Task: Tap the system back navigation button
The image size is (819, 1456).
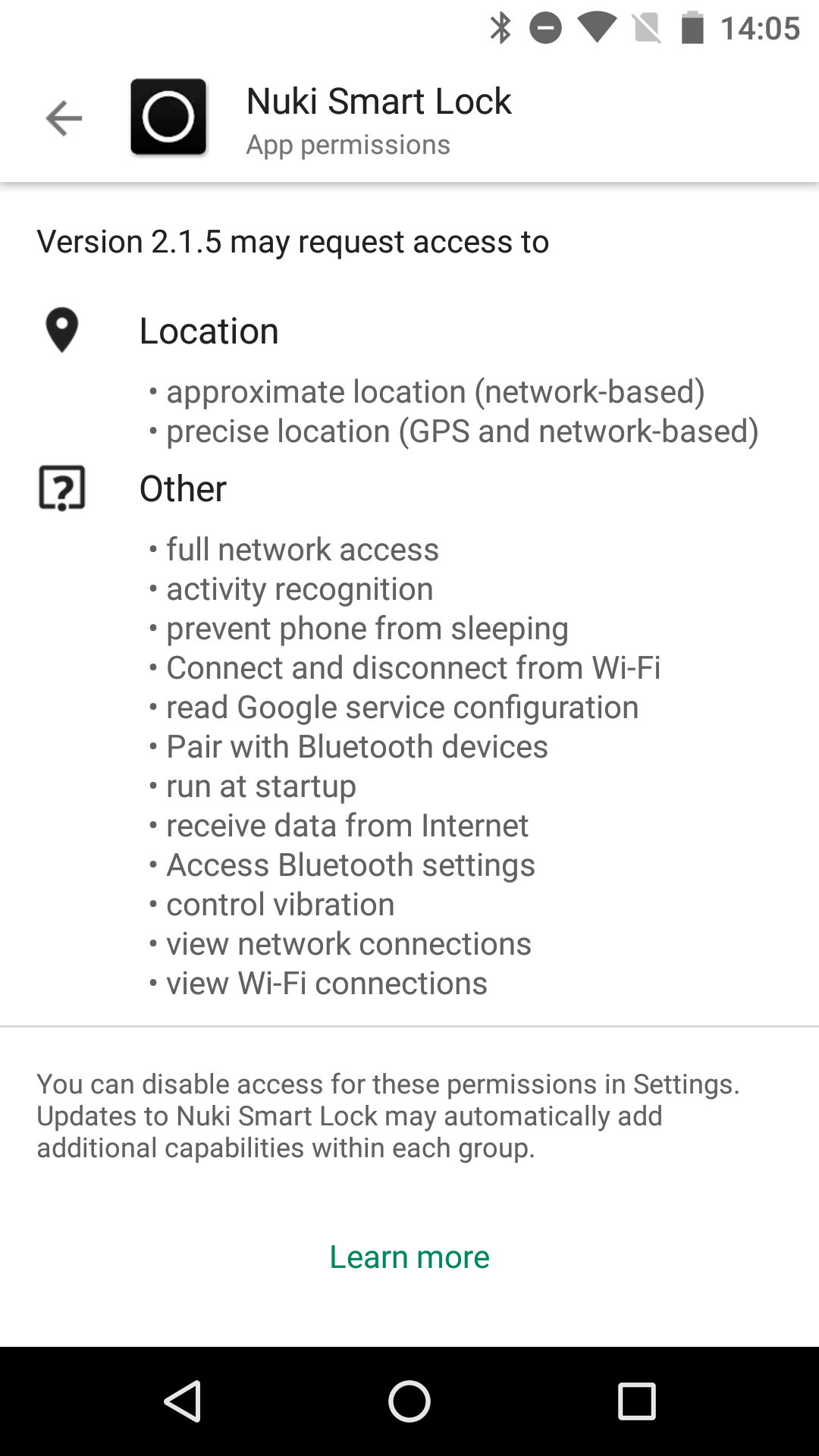Action: pos(182,1401)
